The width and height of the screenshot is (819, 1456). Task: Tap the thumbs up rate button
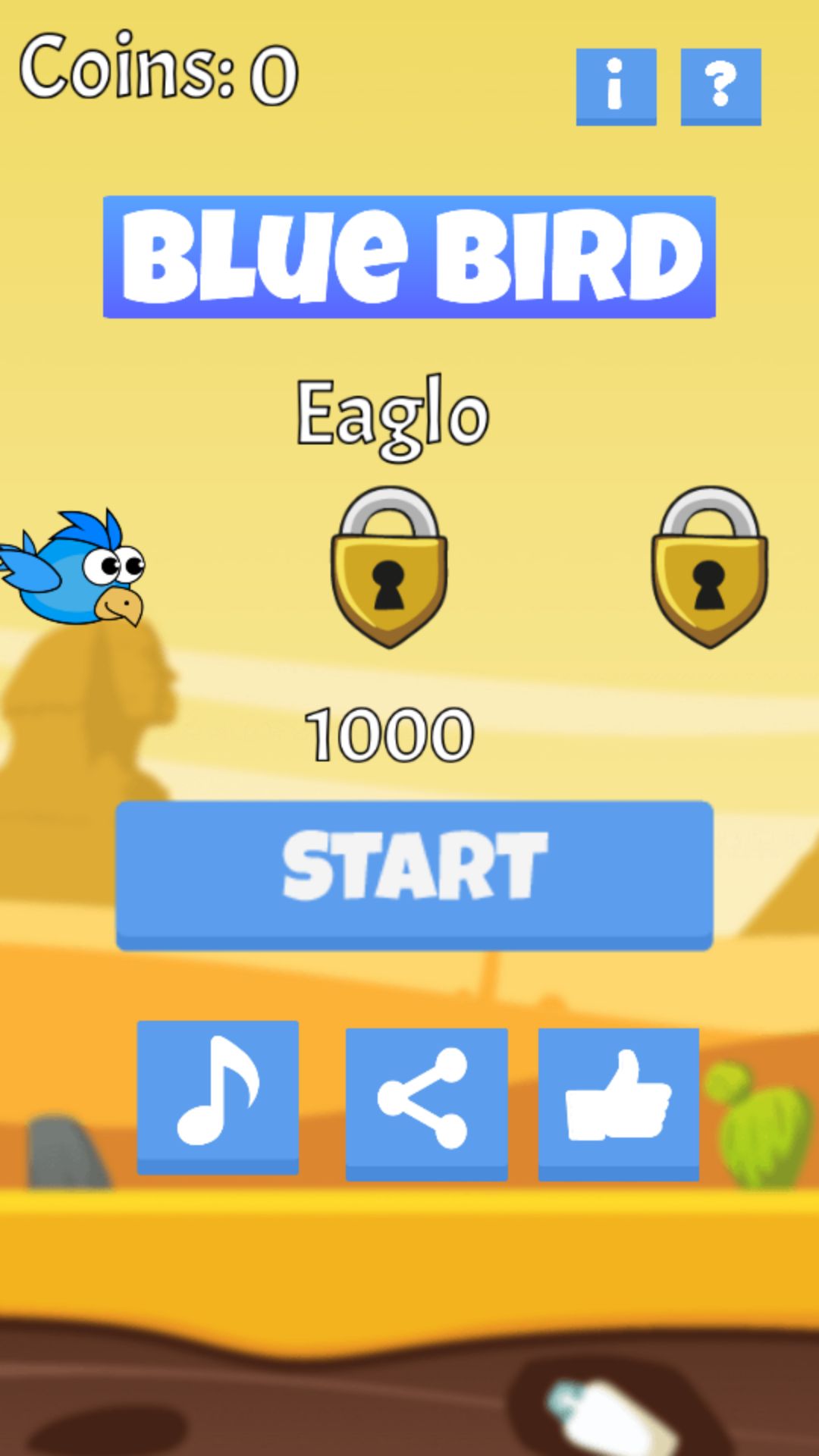pyautogui.click(x=618, y=1103)
